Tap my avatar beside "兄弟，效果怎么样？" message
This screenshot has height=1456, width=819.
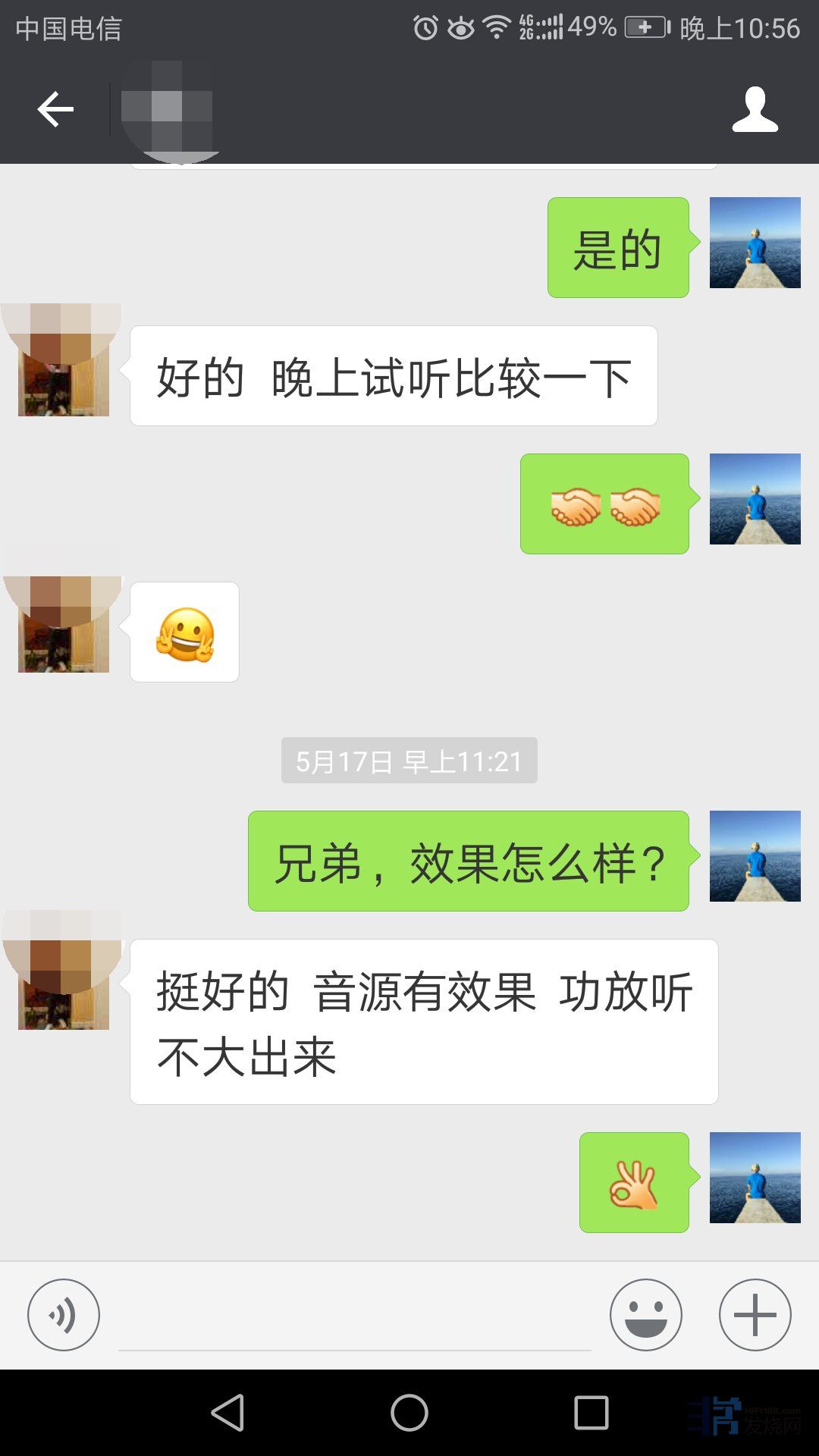[x=755, y=856]
